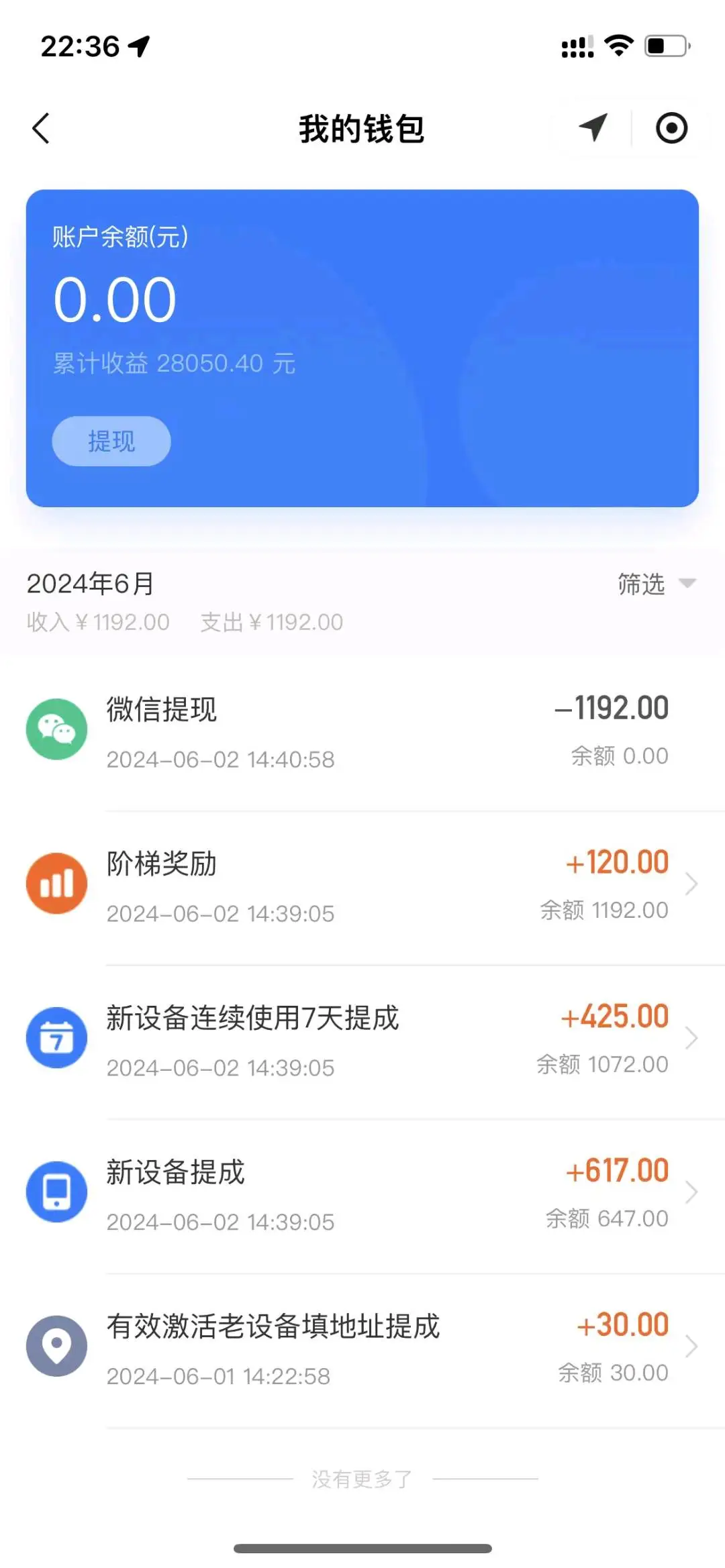Select the bar chart icon for 阶梯奖励
The height and width of the screenshot is (1568, 725).
point(56,884)
